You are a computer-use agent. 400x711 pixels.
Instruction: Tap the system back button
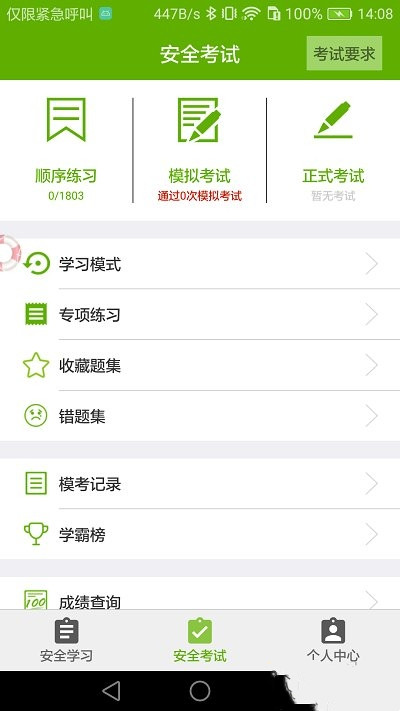[111, 691]
